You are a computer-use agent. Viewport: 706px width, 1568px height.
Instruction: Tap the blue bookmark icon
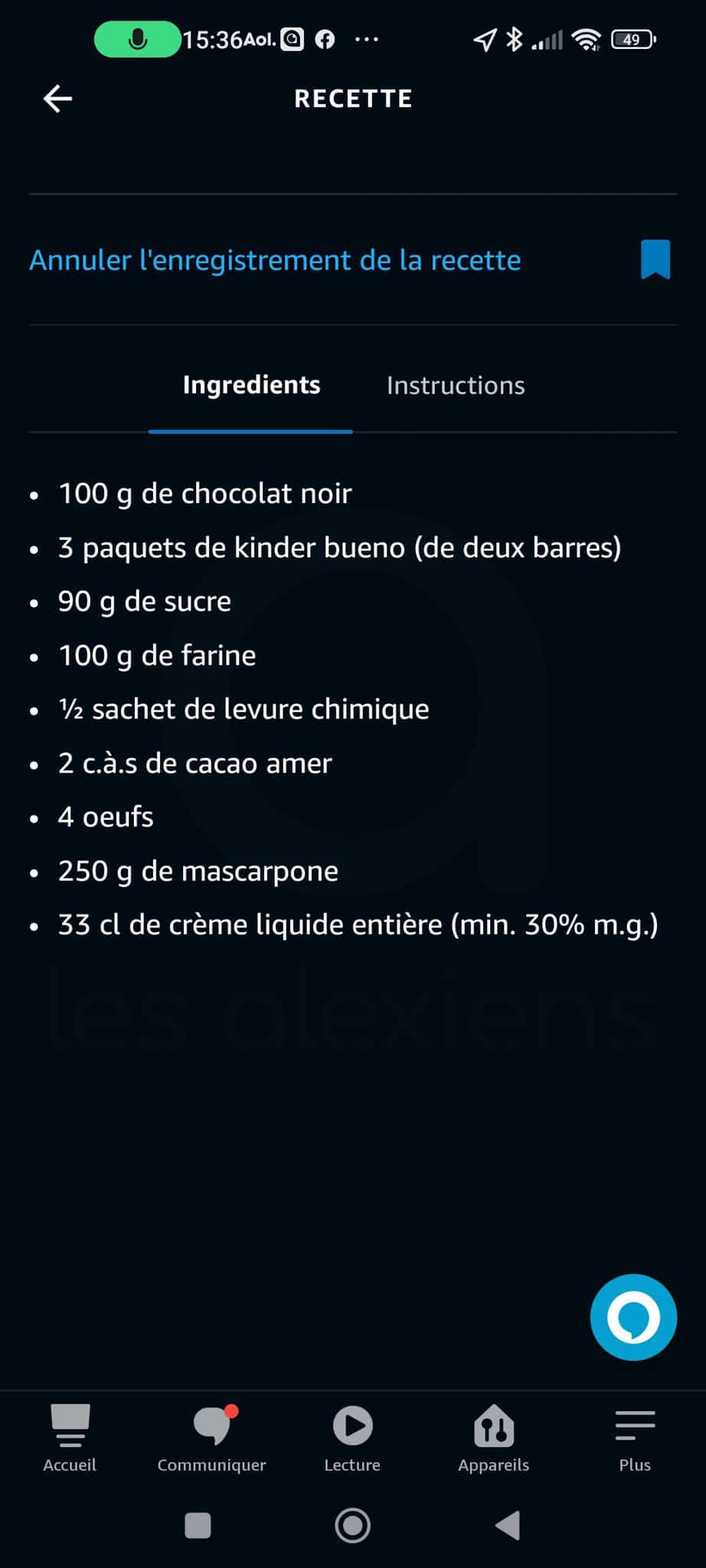[x=655, y=260]
